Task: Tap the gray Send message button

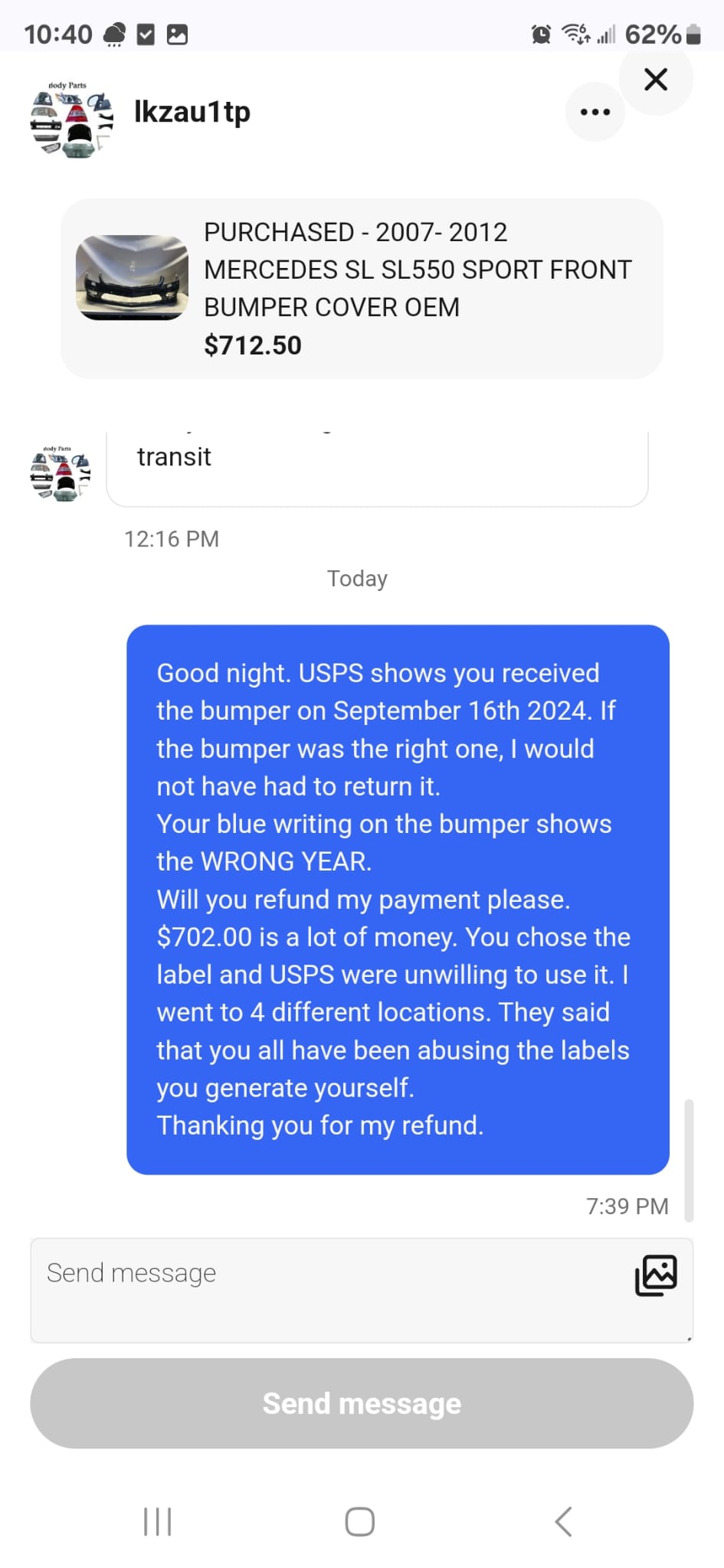Action: pyautogui.click(x=362, y=1403)
